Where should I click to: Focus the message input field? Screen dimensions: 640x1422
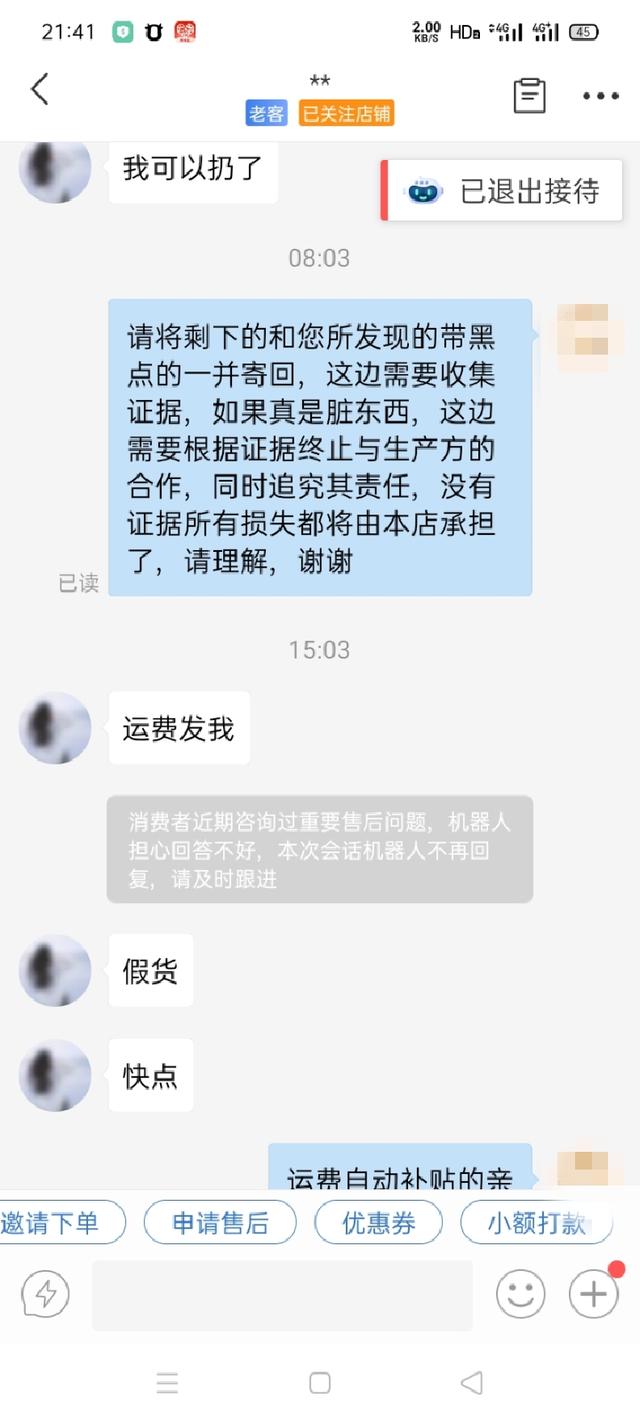pos(282,1295)
